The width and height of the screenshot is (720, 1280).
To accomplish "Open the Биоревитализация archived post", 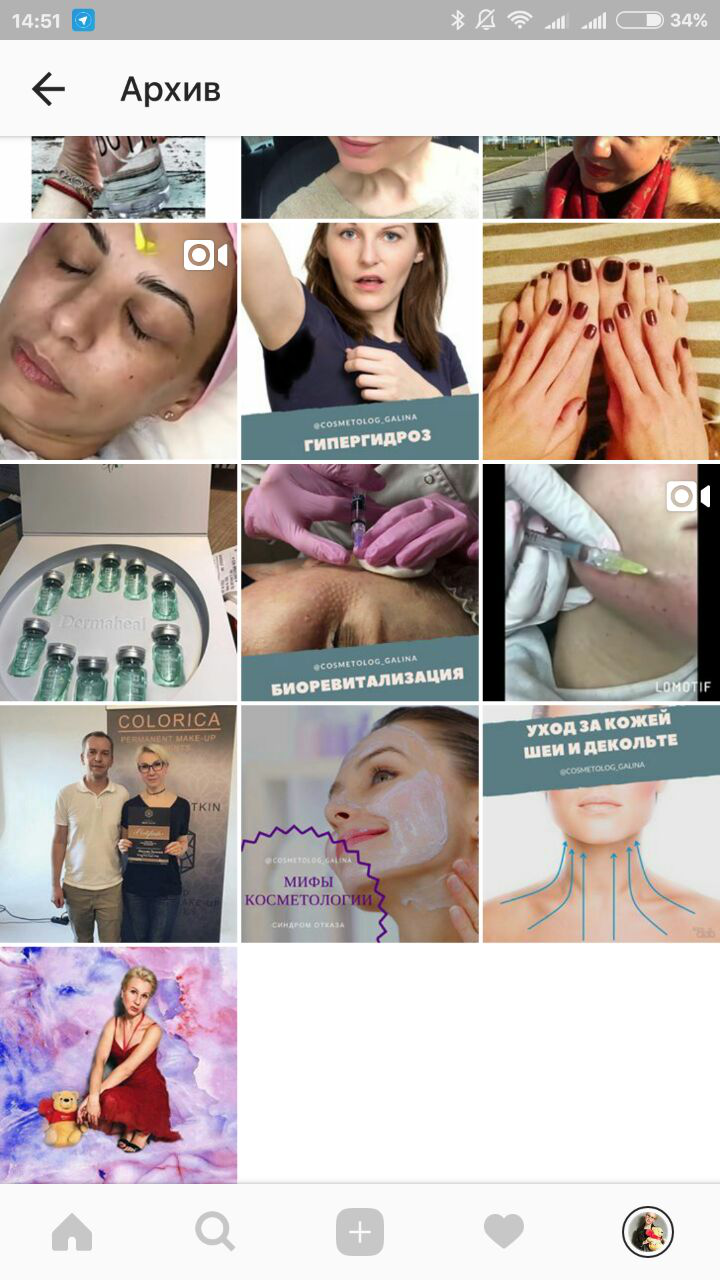I will tap(360, 582).
